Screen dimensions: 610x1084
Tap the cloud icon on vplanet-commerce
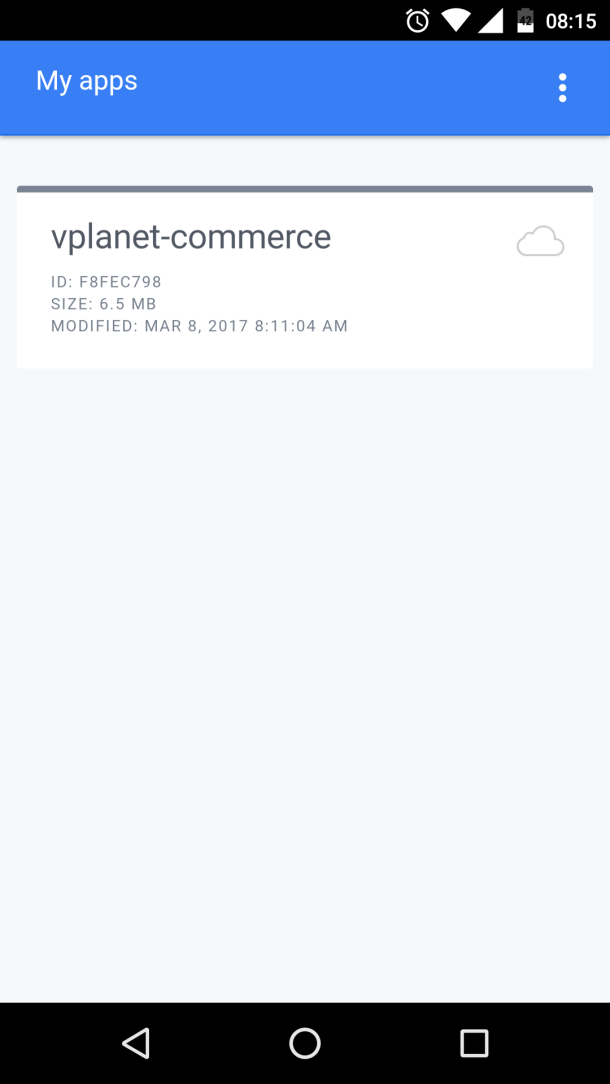click(540, 241)
